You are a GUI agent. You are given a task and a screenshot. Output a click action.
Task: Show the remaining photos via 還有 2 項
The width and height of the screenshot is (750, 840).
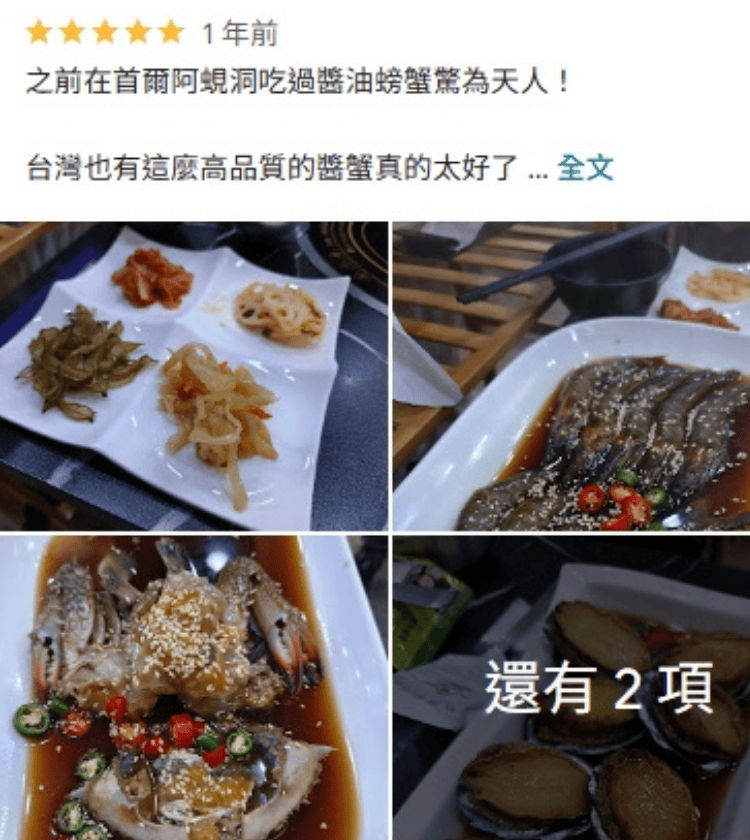click(x=571, y=688)
